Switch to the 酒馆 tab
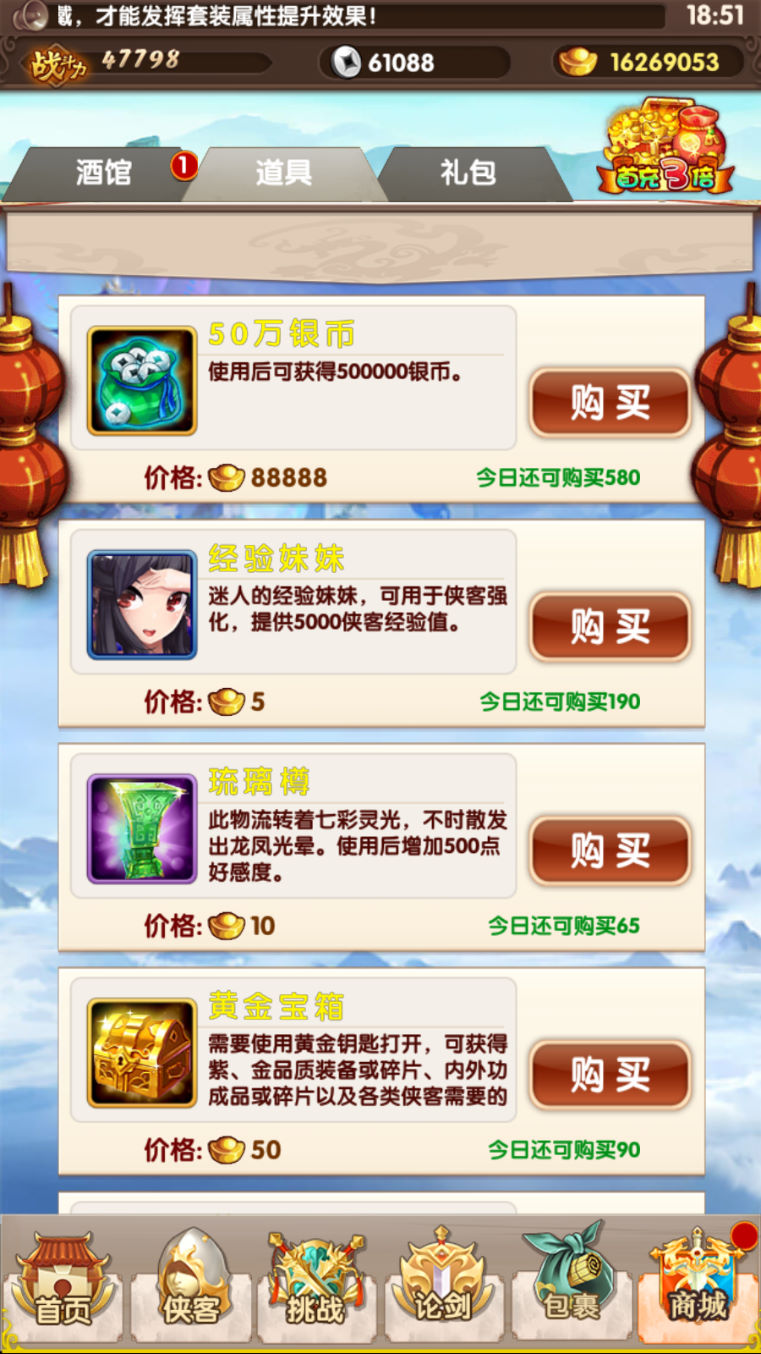This screenshot has width=761, height=1354. click(103, 173)
